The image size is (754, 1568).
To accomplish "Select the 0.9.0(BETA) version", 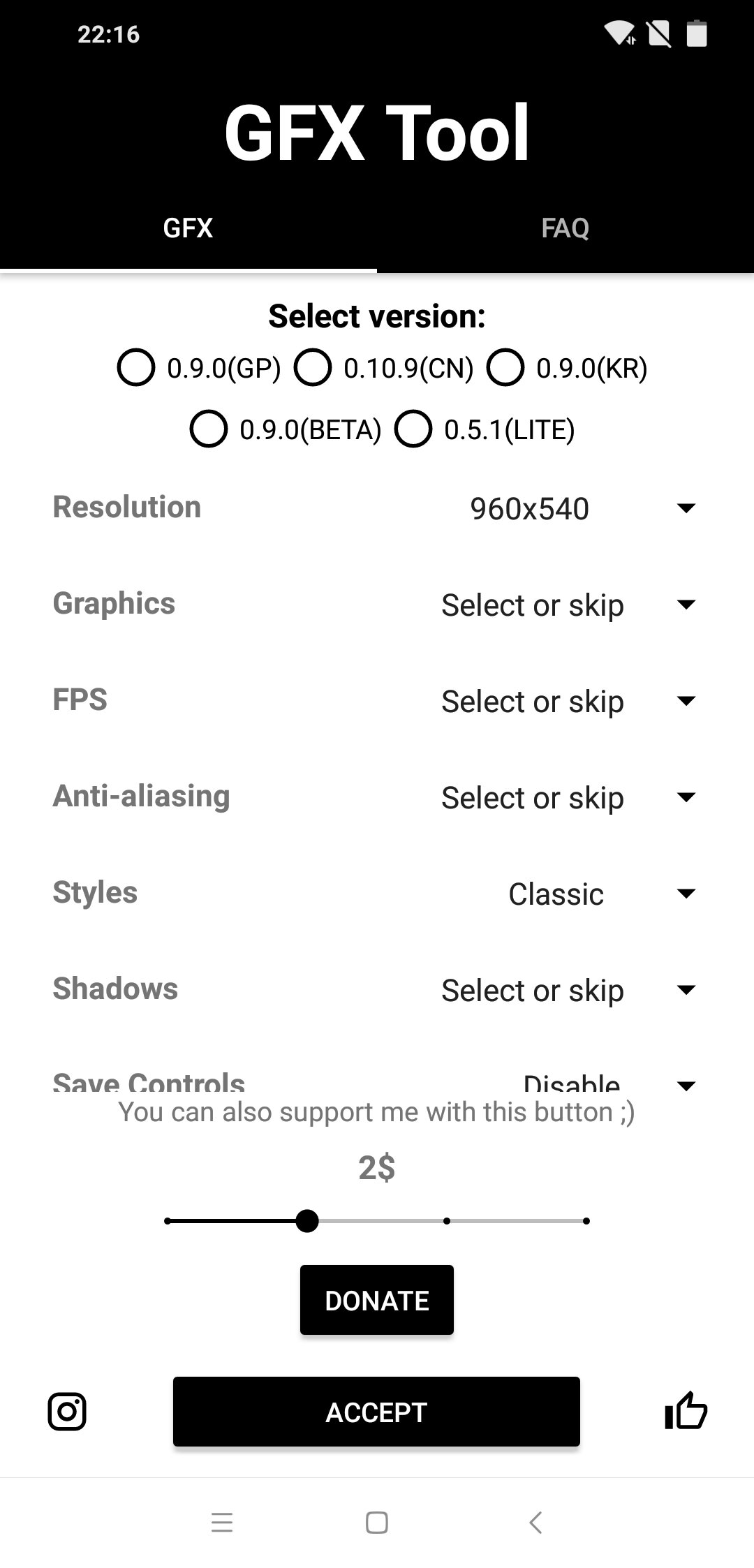I will pyautogui.click(x=209, y=429).
